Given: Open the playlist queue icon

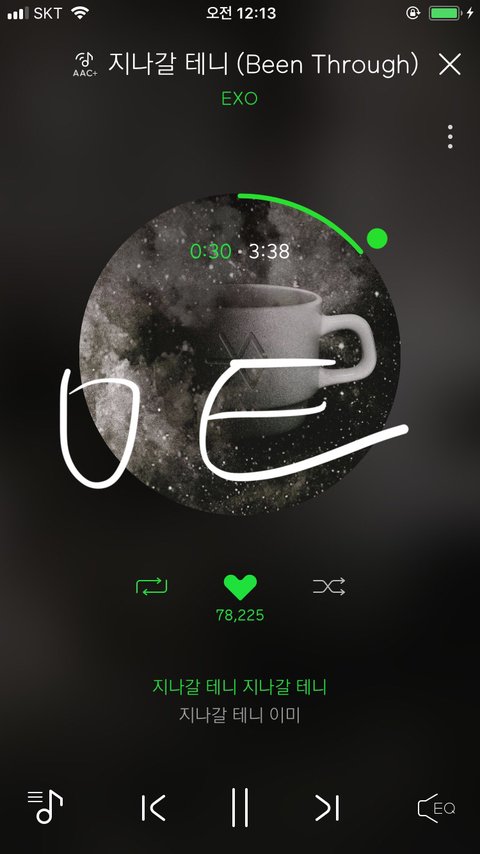Looking at the screenshot, I should (45, 806).
